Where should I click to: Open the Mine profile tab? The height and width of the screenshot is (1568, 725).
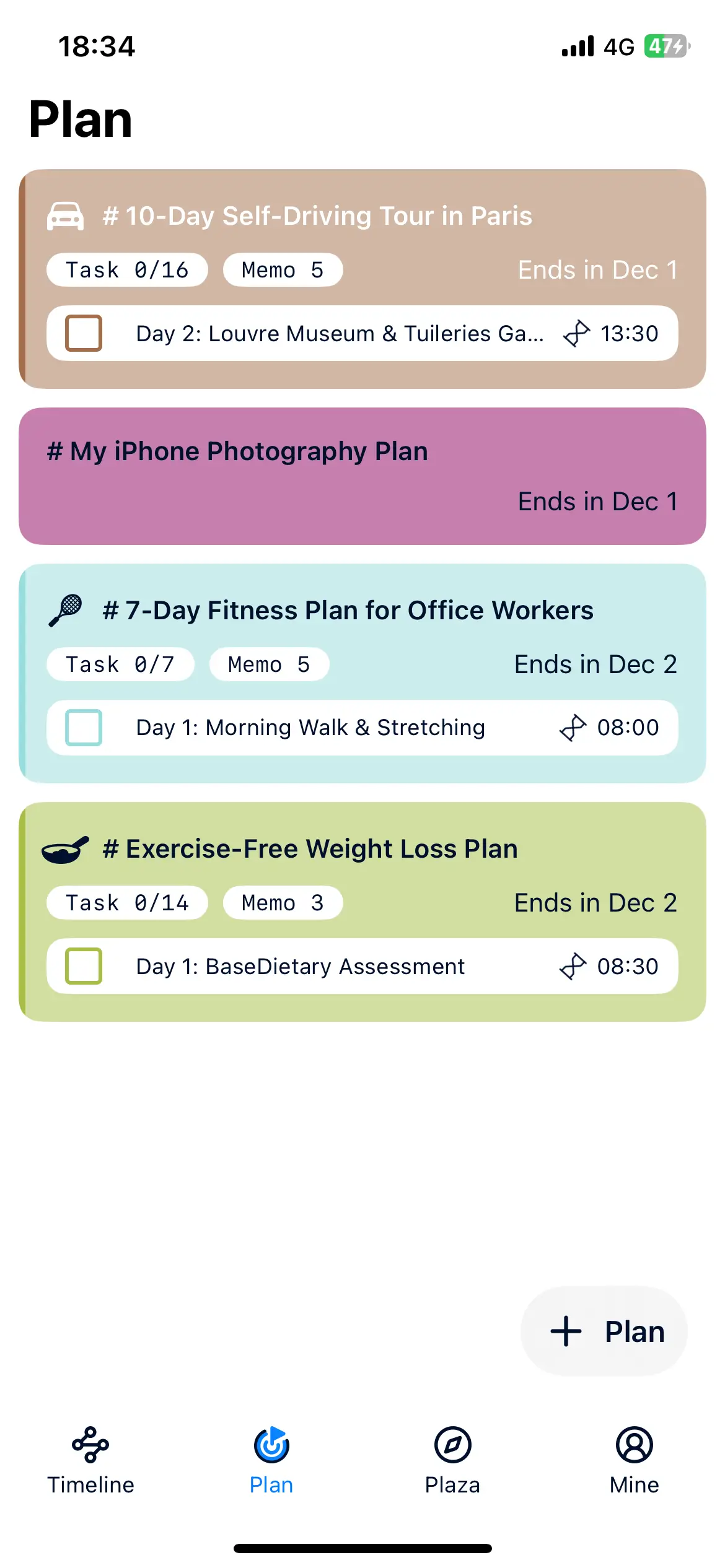[x=634, y=1459]
